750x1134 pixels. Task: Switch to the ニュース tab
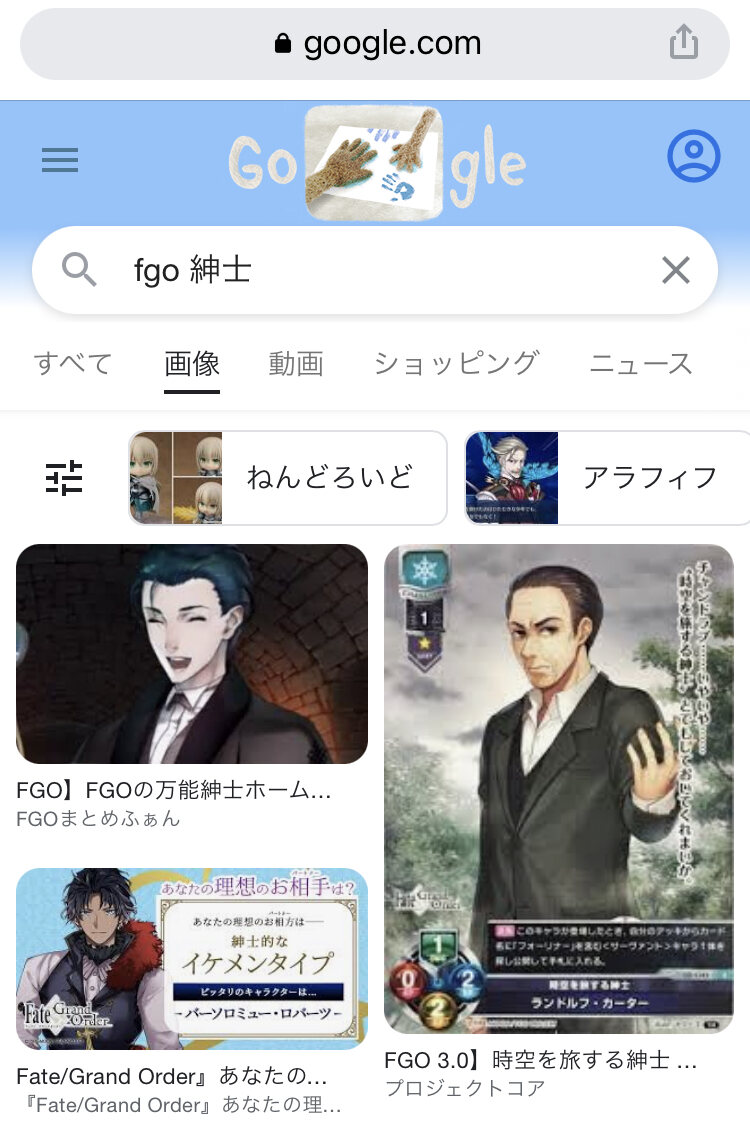point(641,363)
